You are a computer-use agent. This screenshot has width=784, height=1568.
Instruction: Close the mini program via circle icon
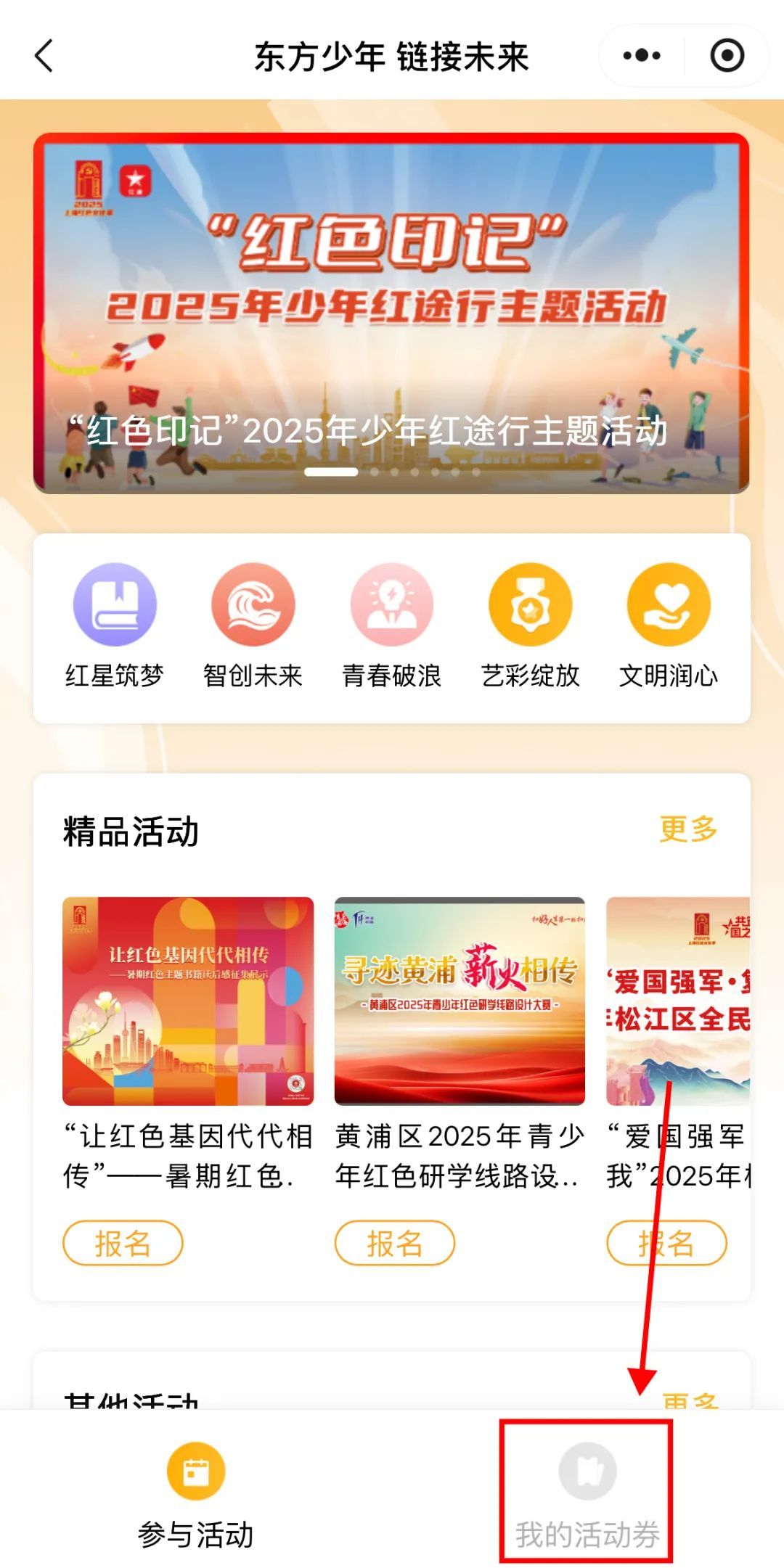(727, 56)
